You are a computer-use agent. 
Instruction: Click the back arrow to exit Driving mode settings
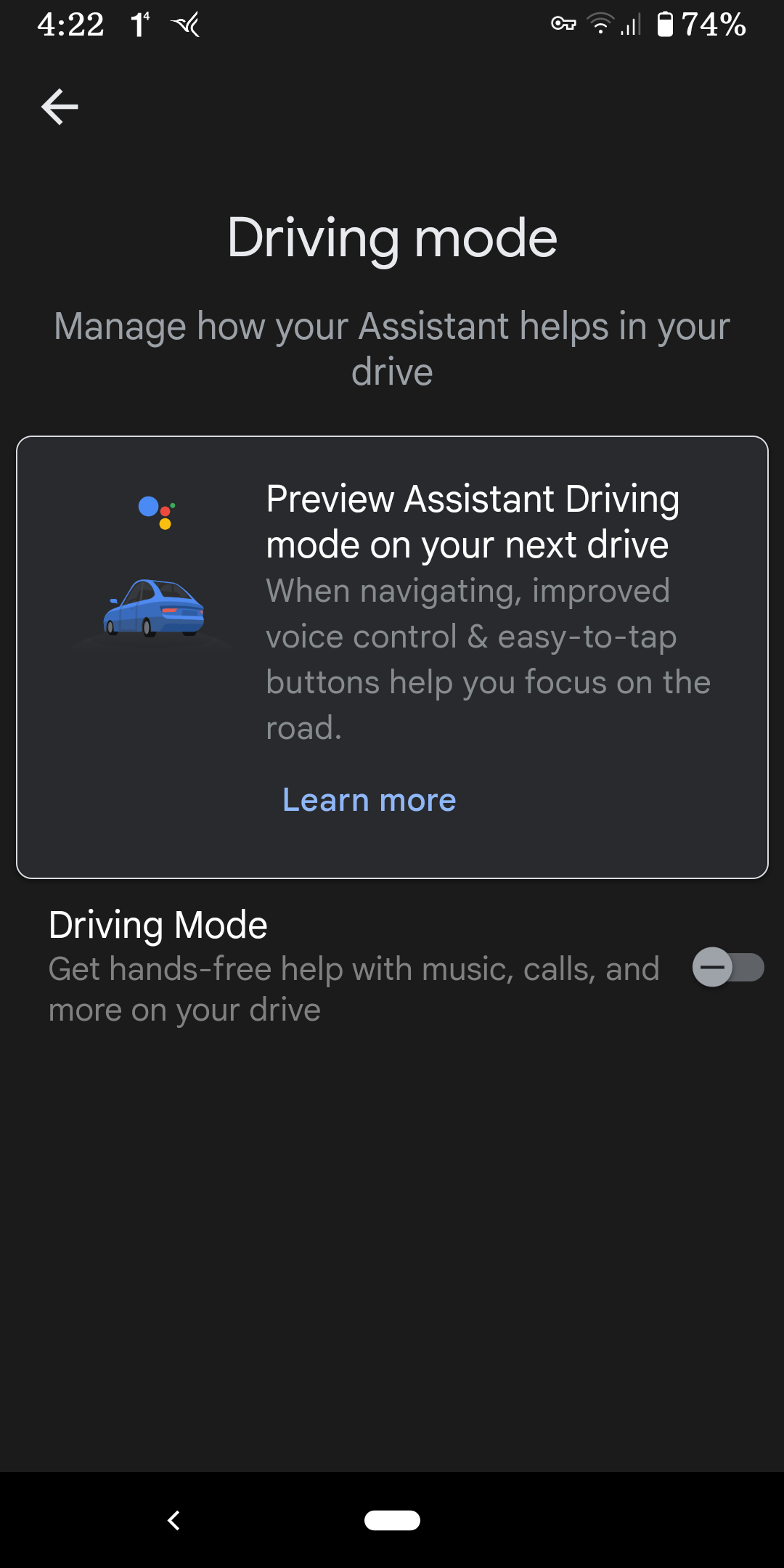60,106
